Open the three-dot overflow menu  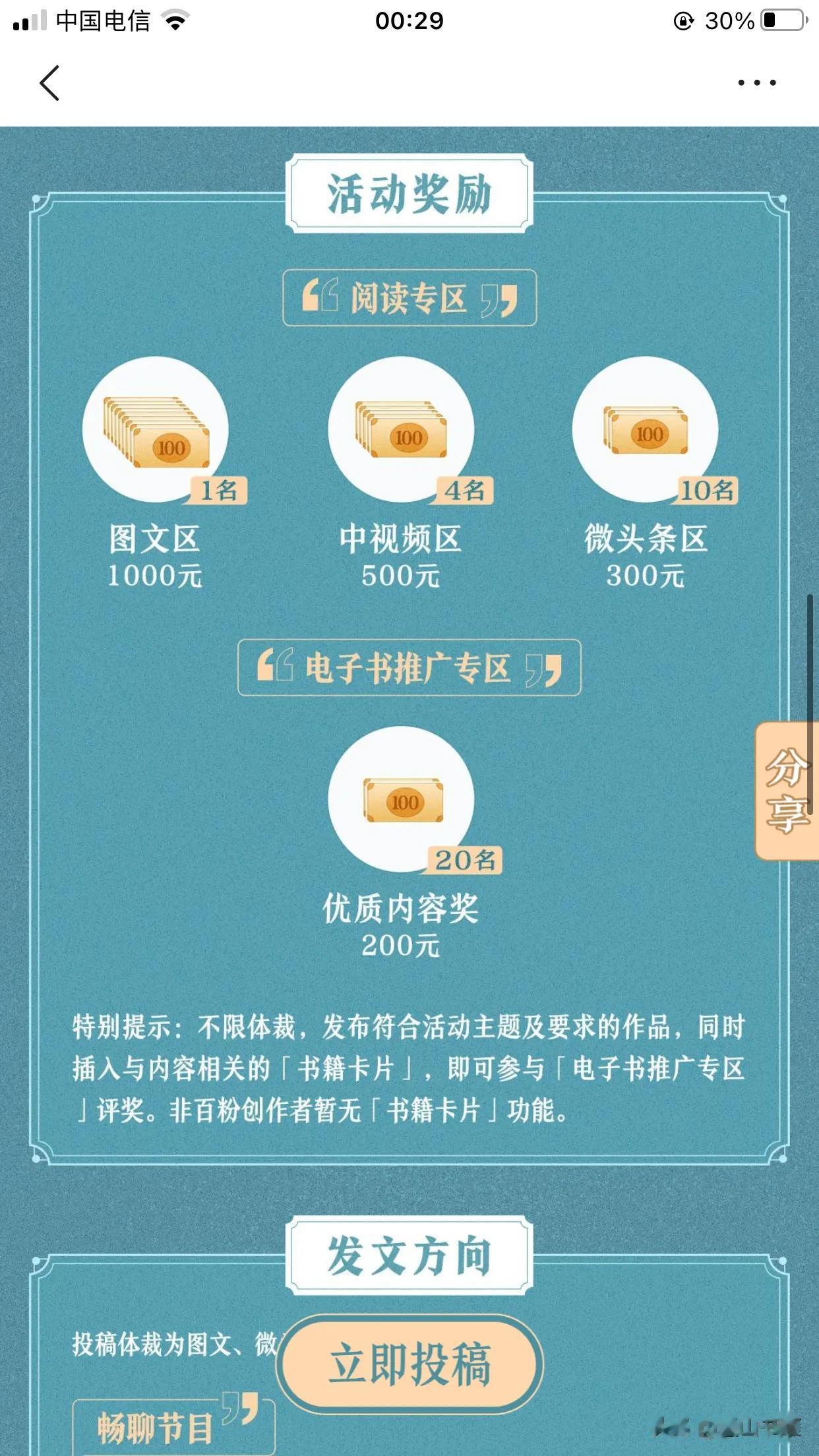[756, 83]
